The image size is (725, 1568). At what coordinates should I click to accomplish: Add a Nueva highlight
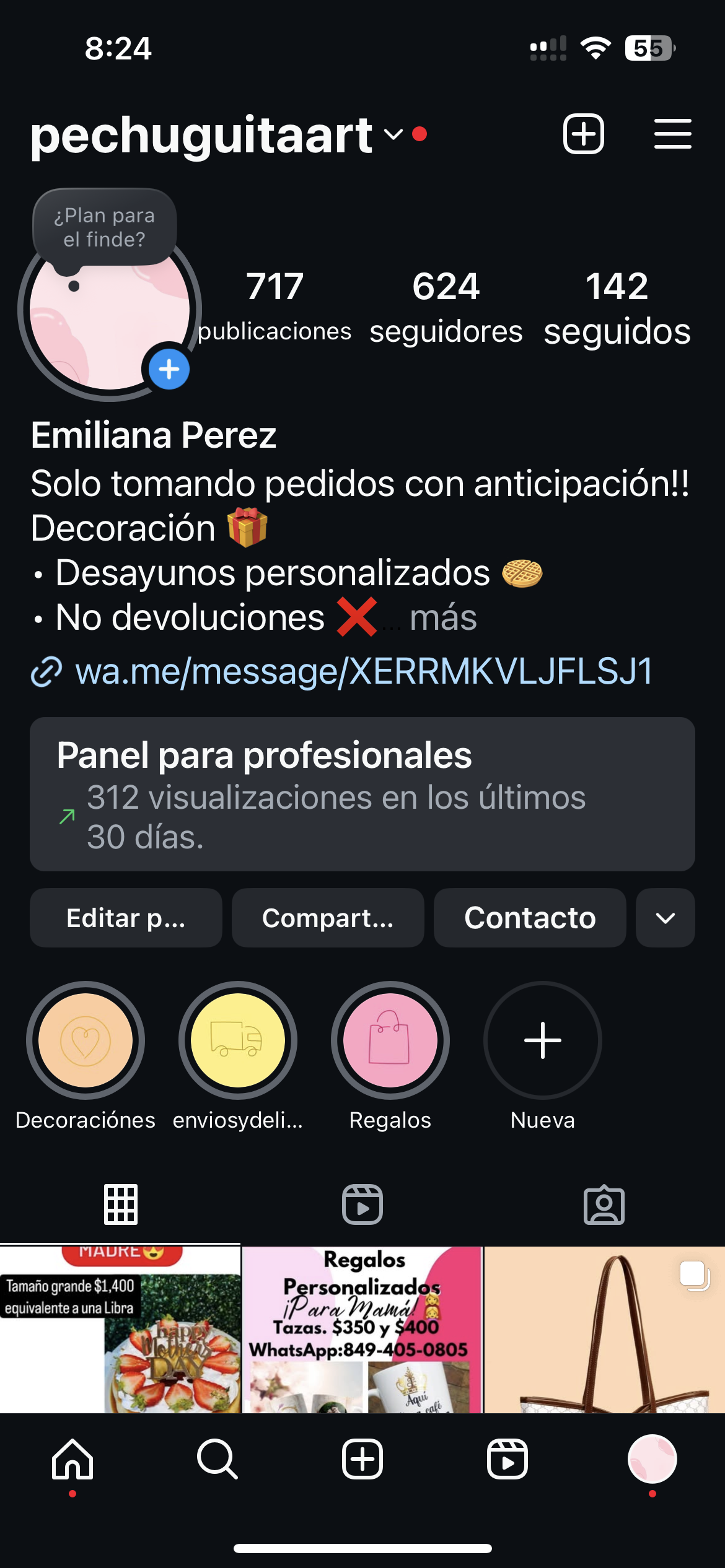(x=542, y=1040)
